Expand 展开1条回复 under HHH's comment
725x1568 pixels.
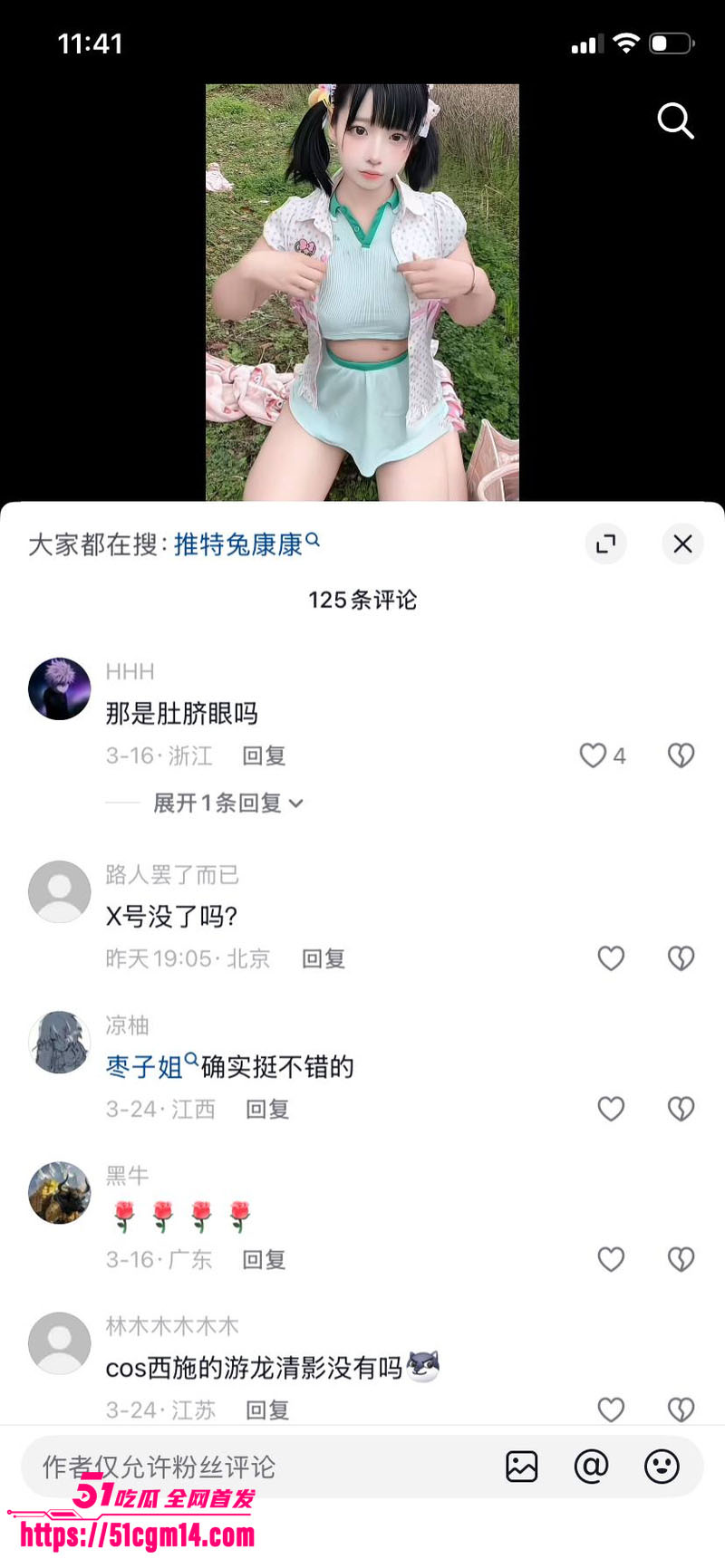point(227,803)
